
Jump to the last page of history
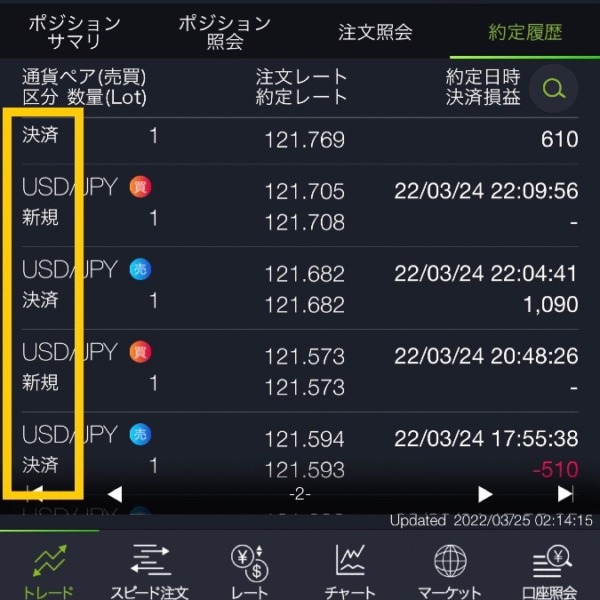tap(565, 493)
